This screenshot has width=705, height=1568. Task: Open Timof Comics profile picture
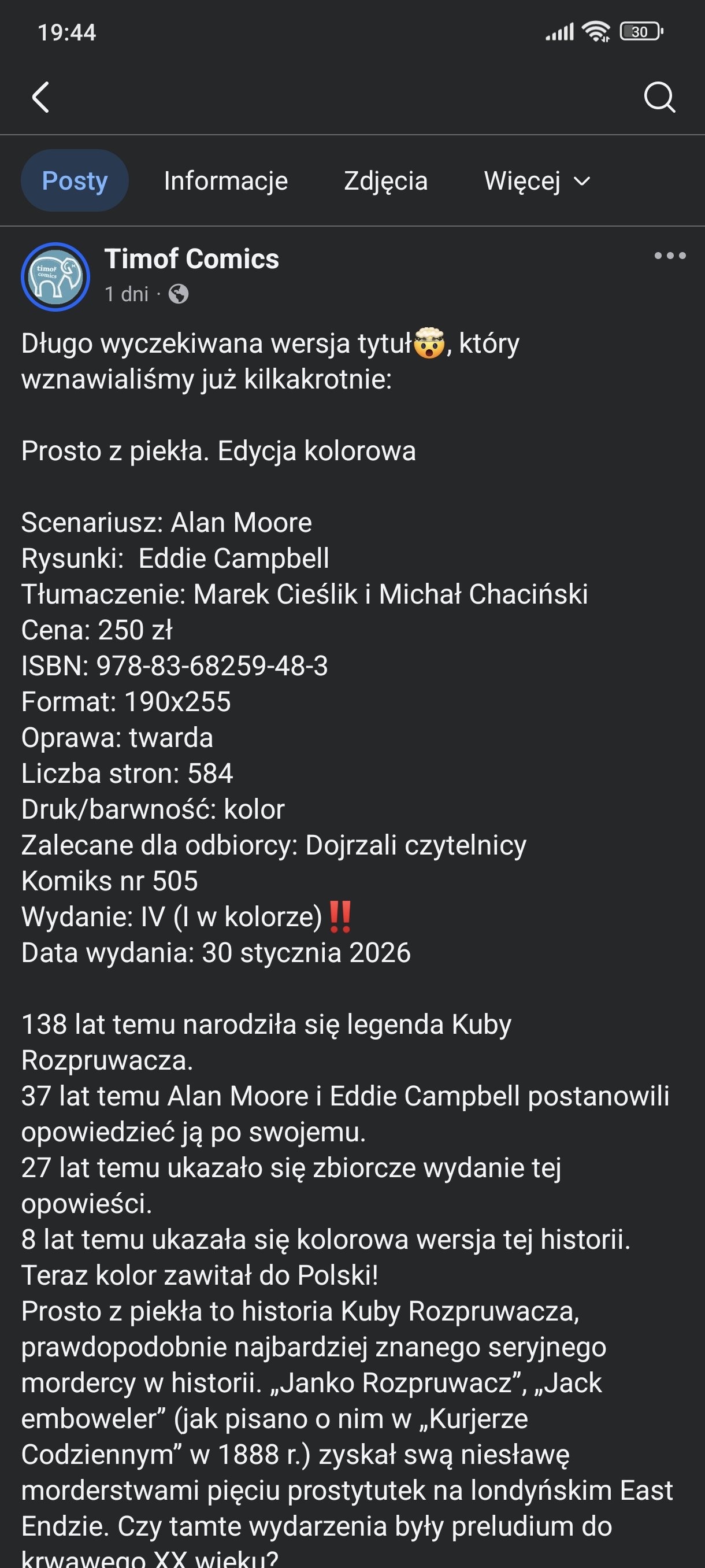click(x=55, y=277)
